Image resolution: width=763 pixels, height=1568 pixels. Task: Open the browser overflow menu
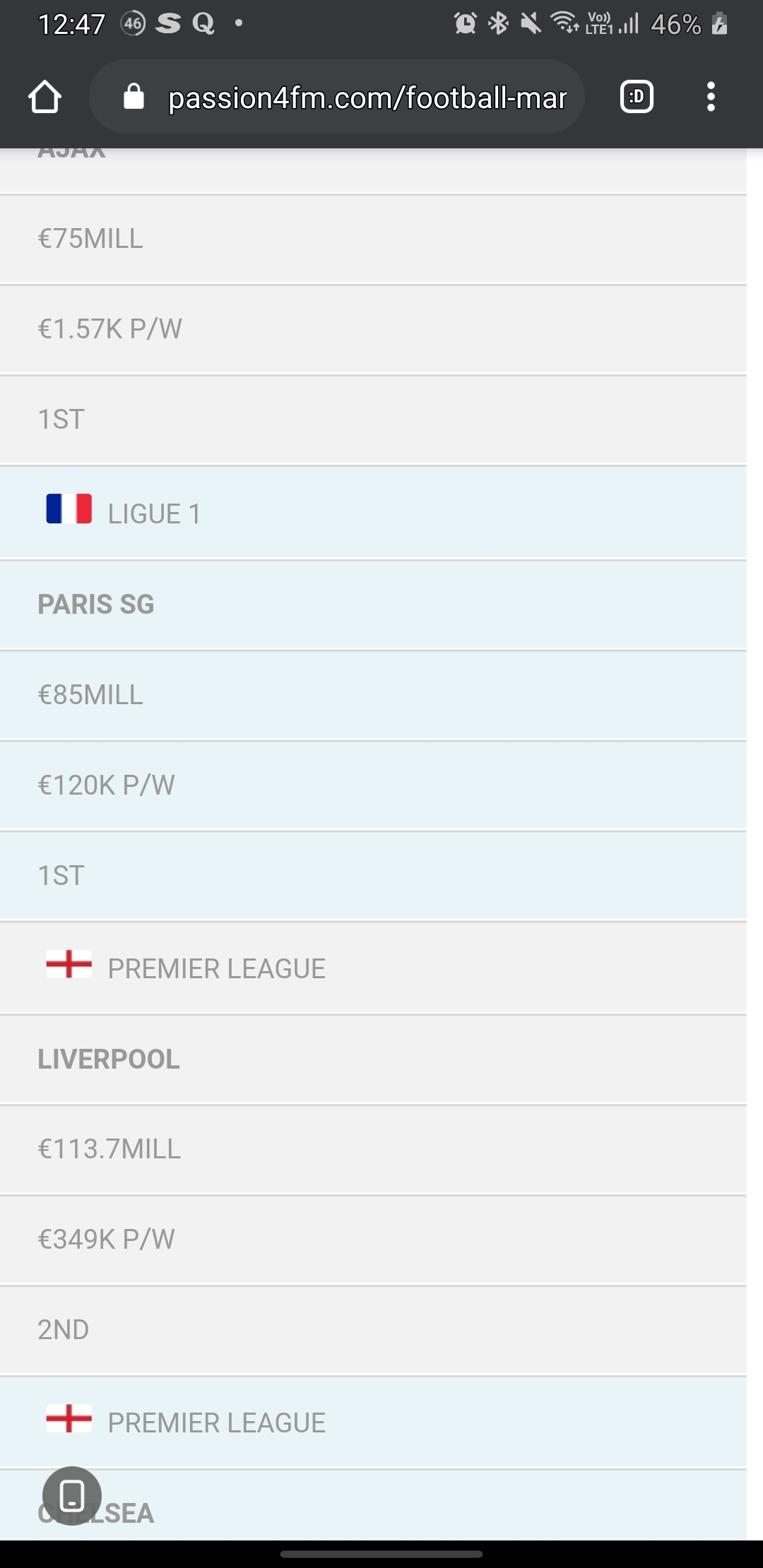711,97
